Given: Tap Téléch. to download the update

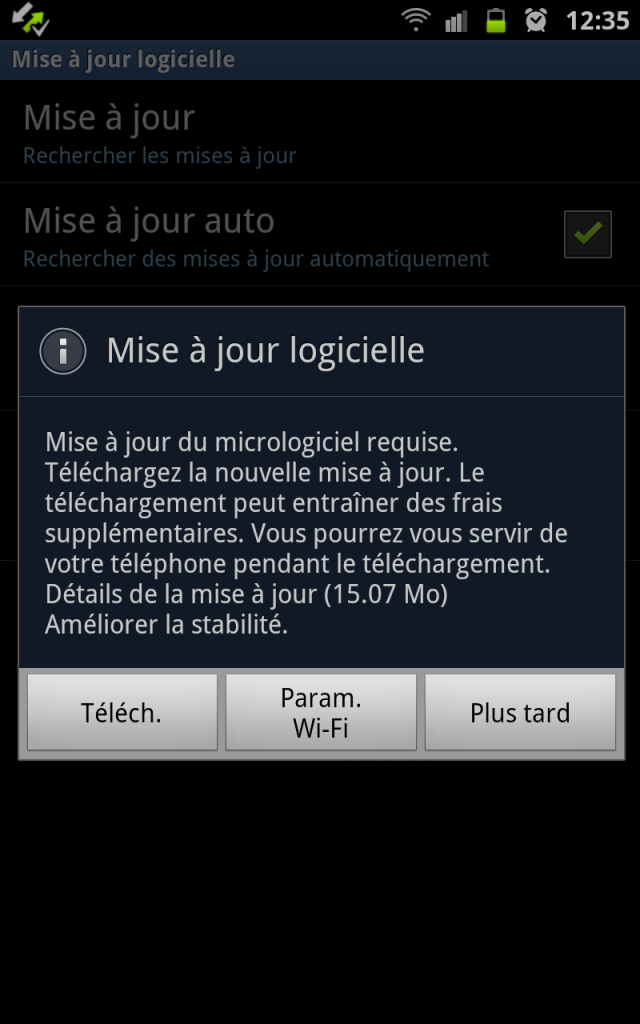Looking at the screenshot, I should [x=122, y=712].
